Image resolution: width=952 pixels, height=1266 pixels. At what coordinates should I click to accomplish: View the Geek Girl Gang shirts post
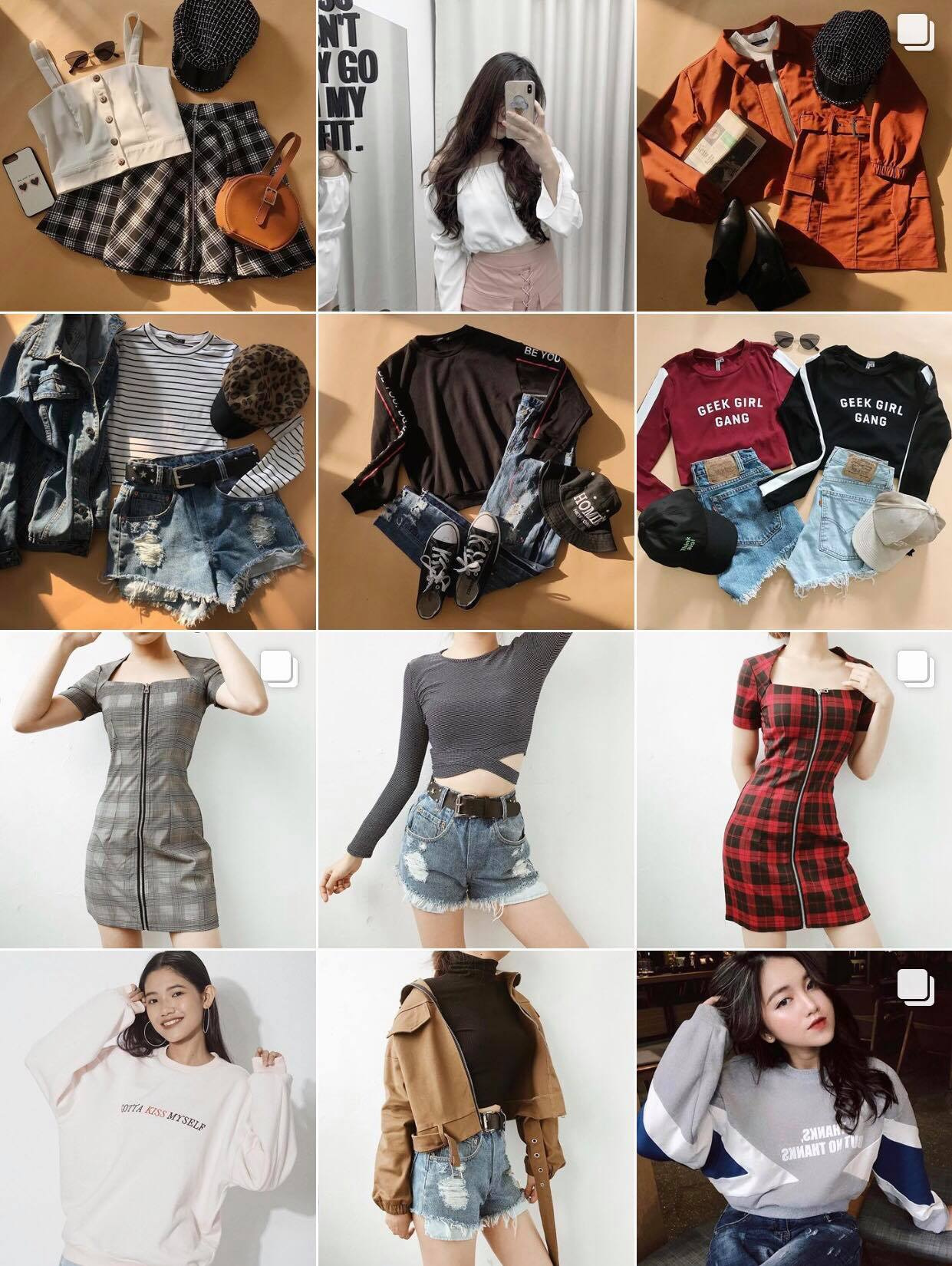(794, 472)
